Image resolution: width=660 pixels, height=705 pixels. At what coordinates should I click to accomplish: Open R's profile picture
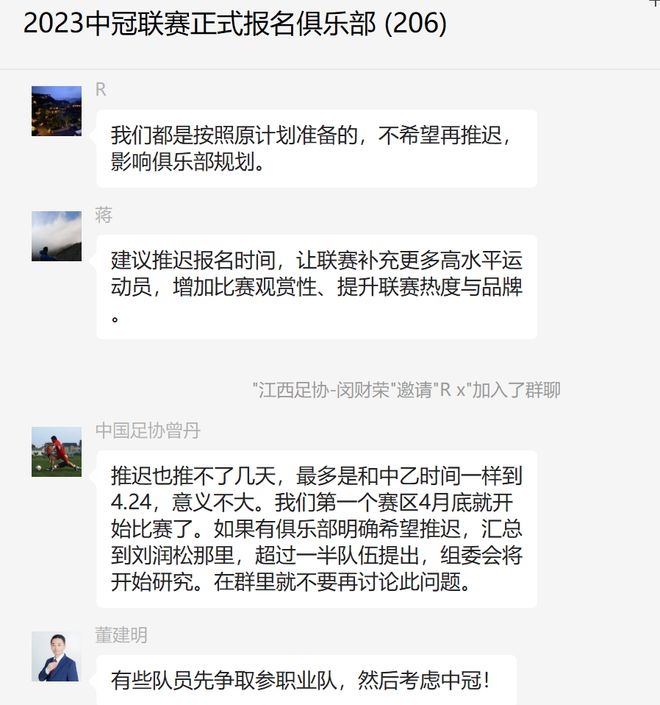coord(56,111)
